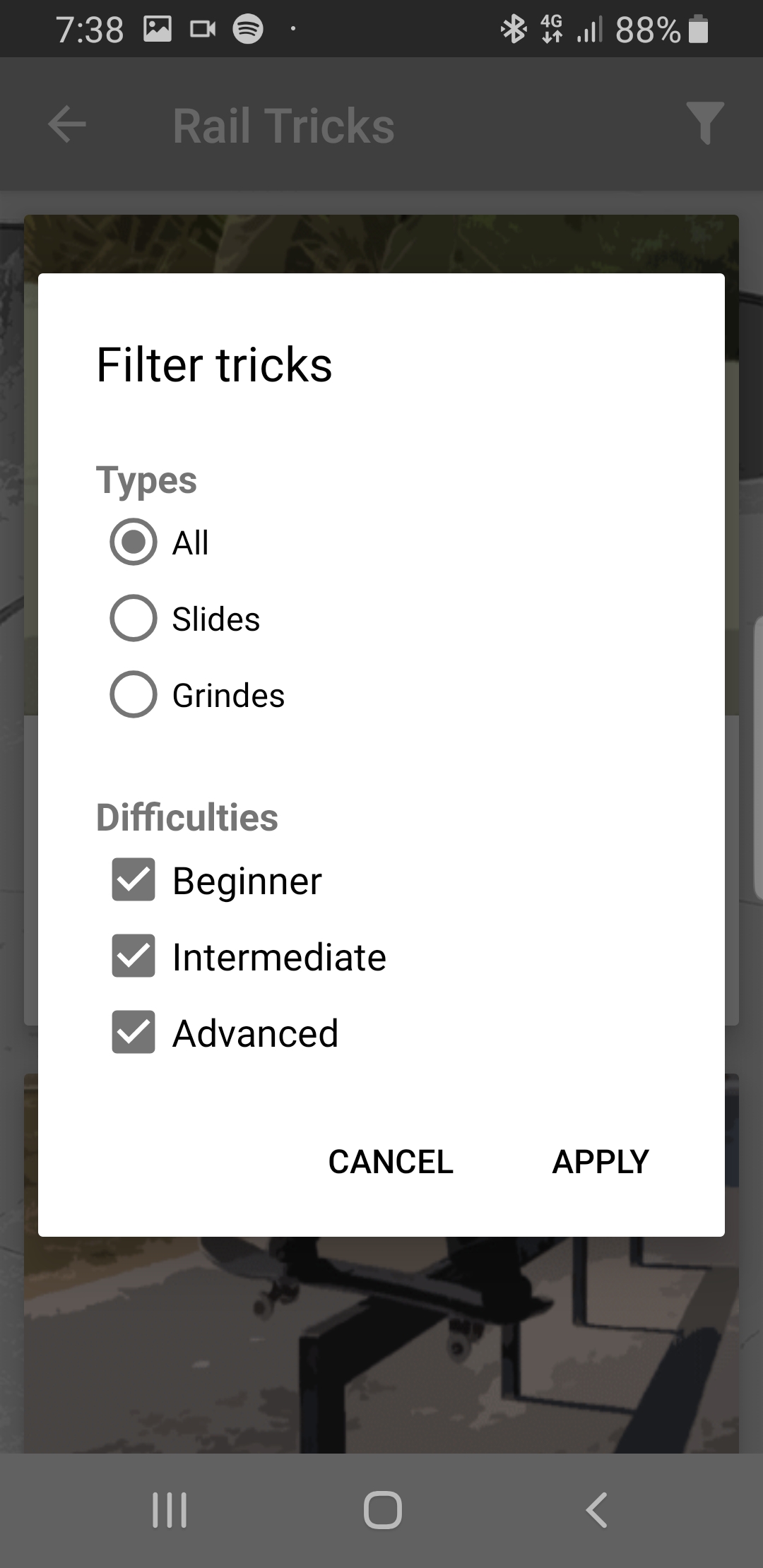The width and height of the screenshot is (763, 1568).
Task: Go back with the system navigation button
Action: click(x=597, y=1510)
